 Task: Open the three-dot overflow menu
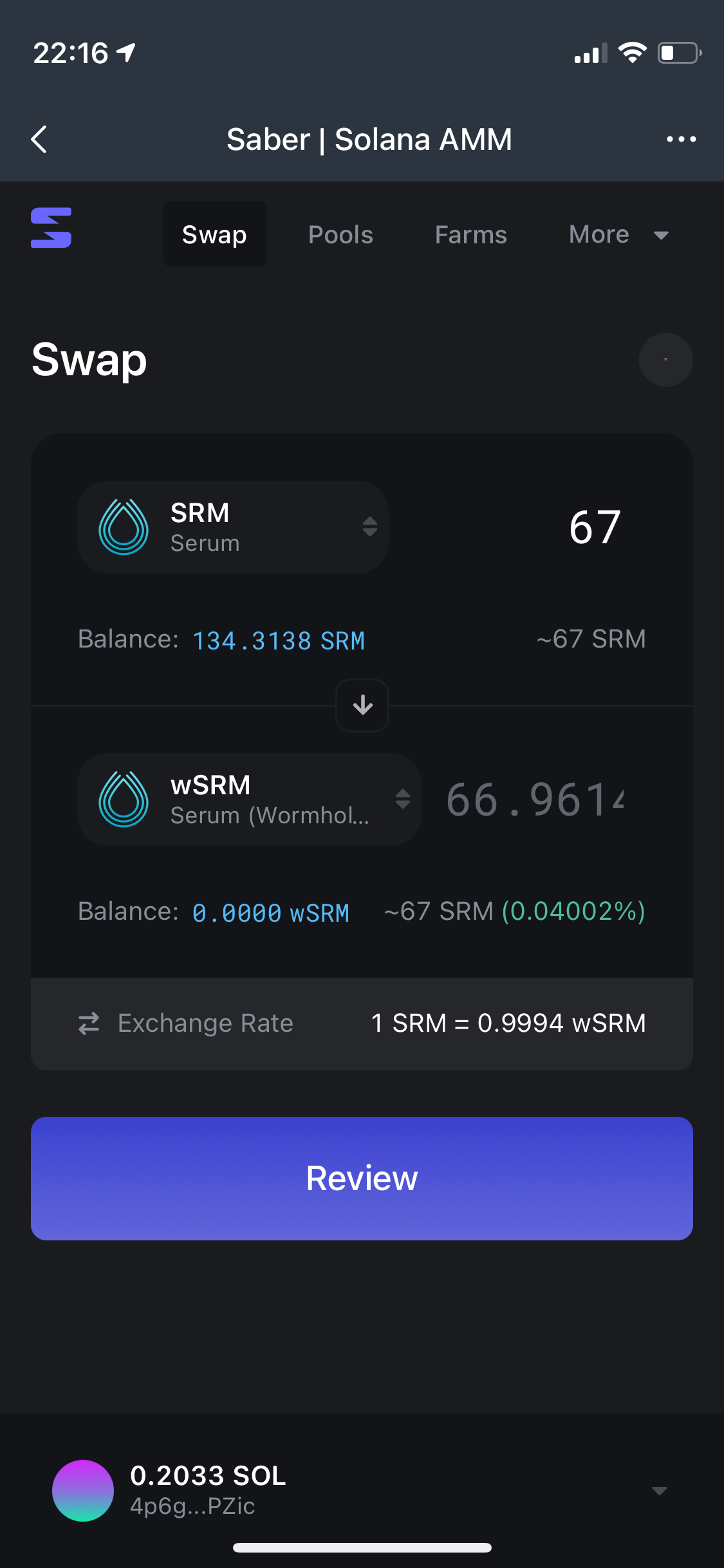(x=681, y=139)
